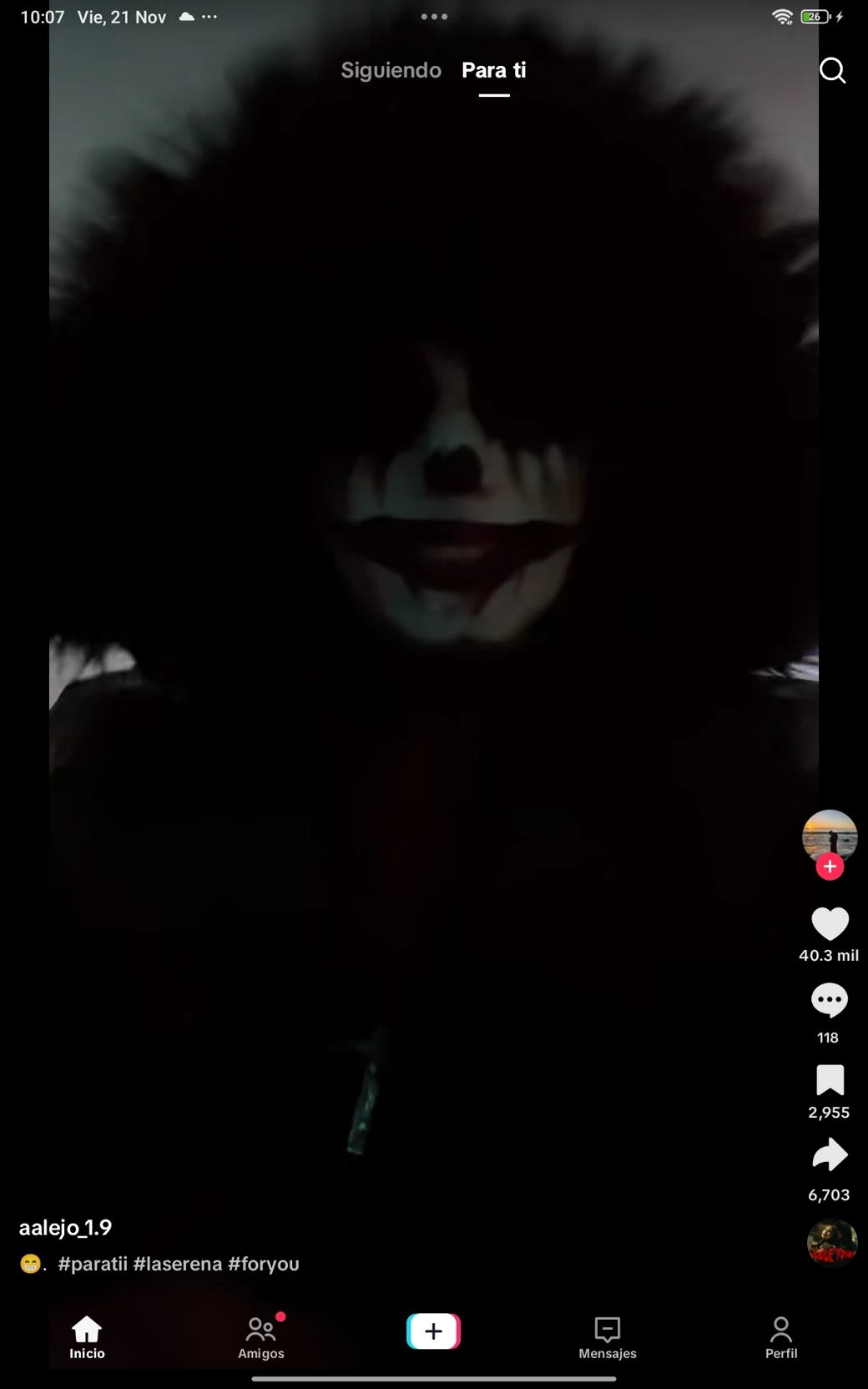Open the aalejo_1.9 username
Screen dimensions: 868x1389
65,1227
